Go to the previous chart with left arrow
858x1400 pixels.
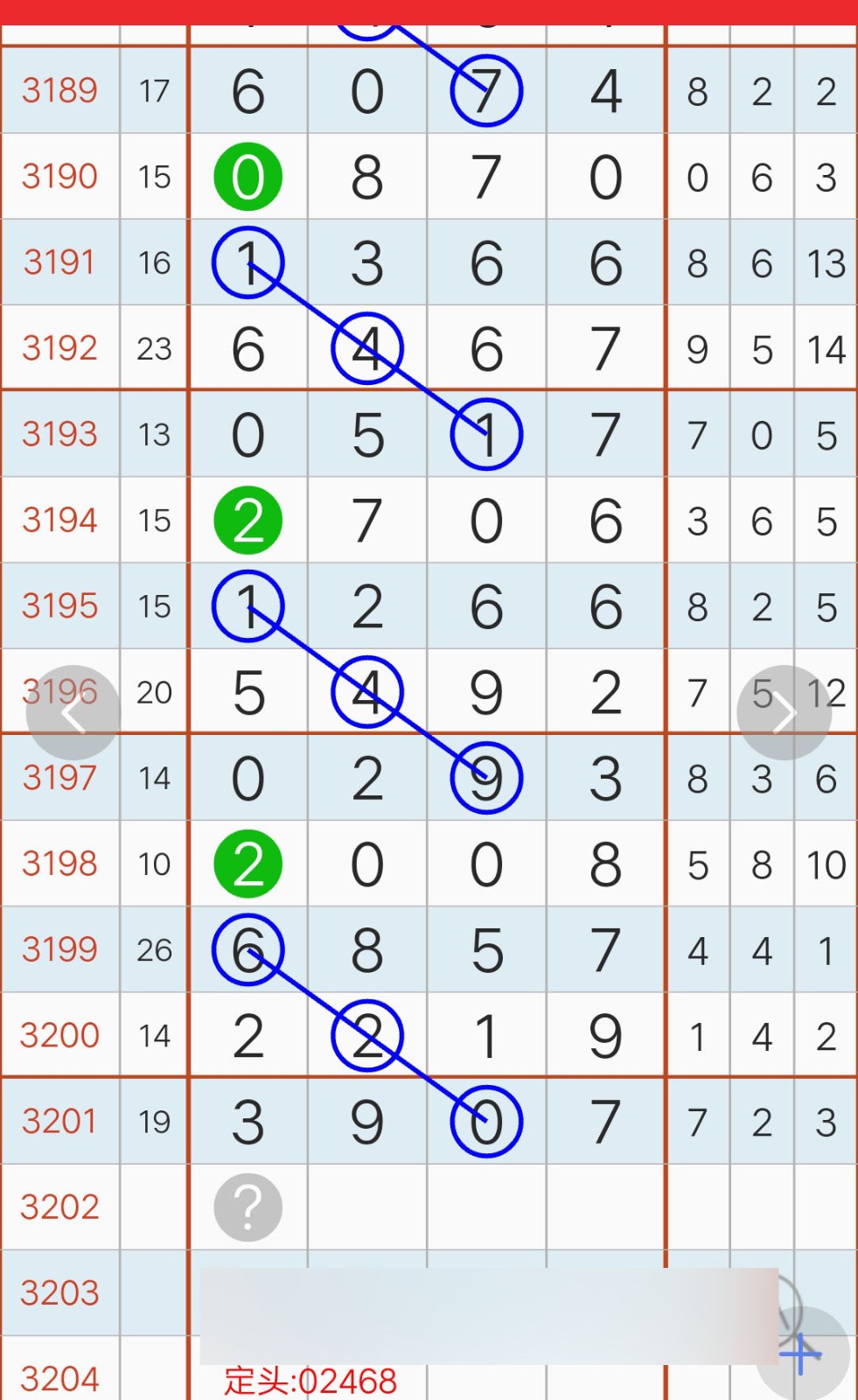tap(73, 713)
